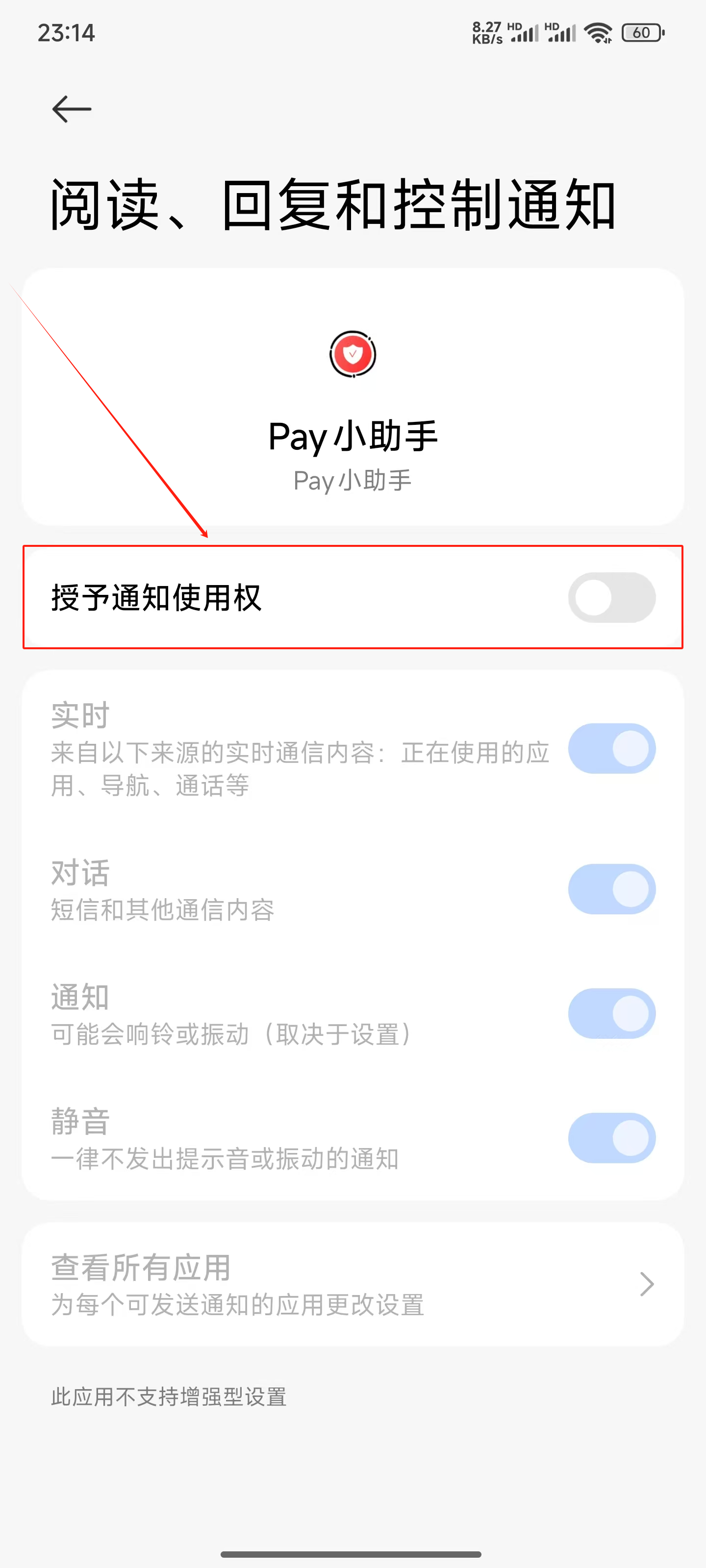Go back using the top arrow
Viewport: 706px width, 1568px height.
point(72,110)
